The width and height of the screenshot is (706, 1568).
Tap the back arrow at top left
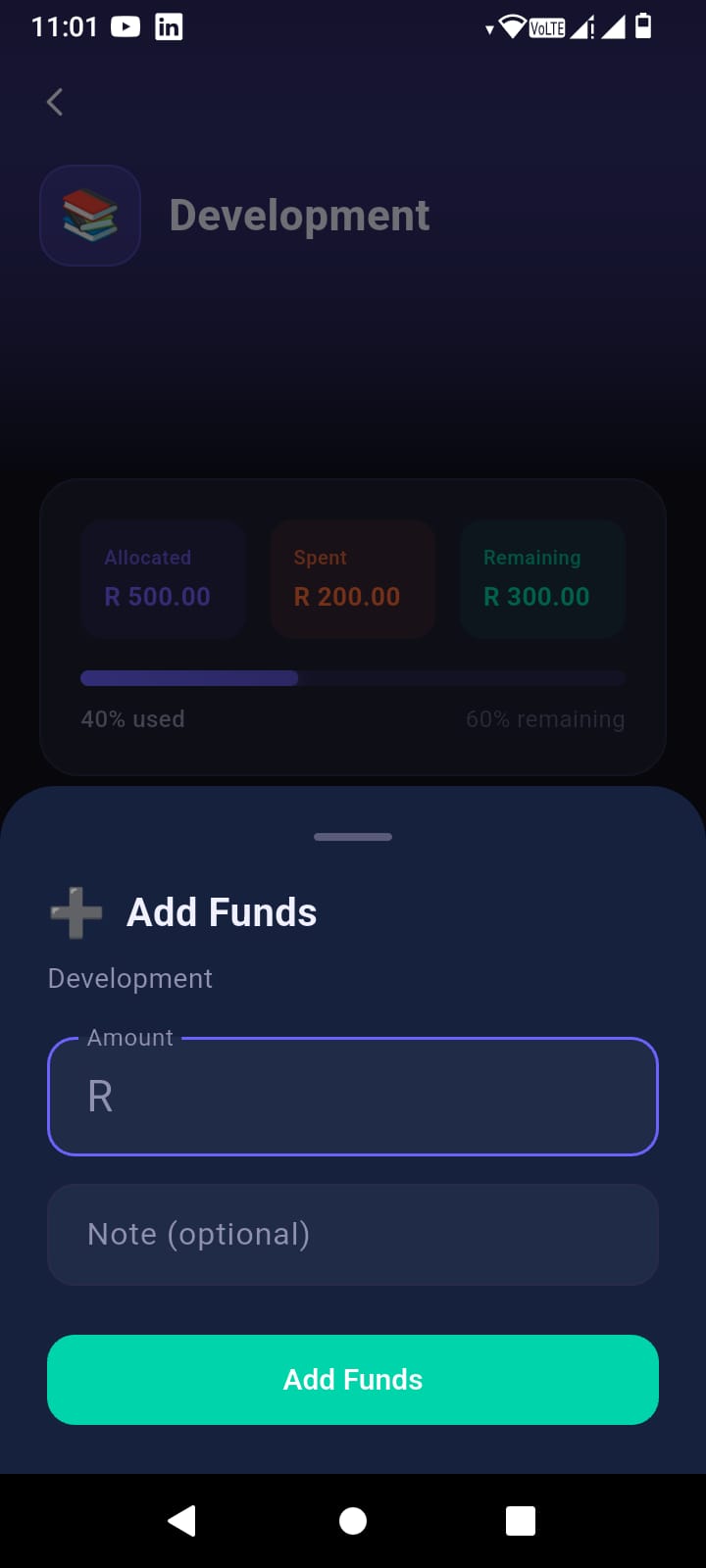pos(54,102)
